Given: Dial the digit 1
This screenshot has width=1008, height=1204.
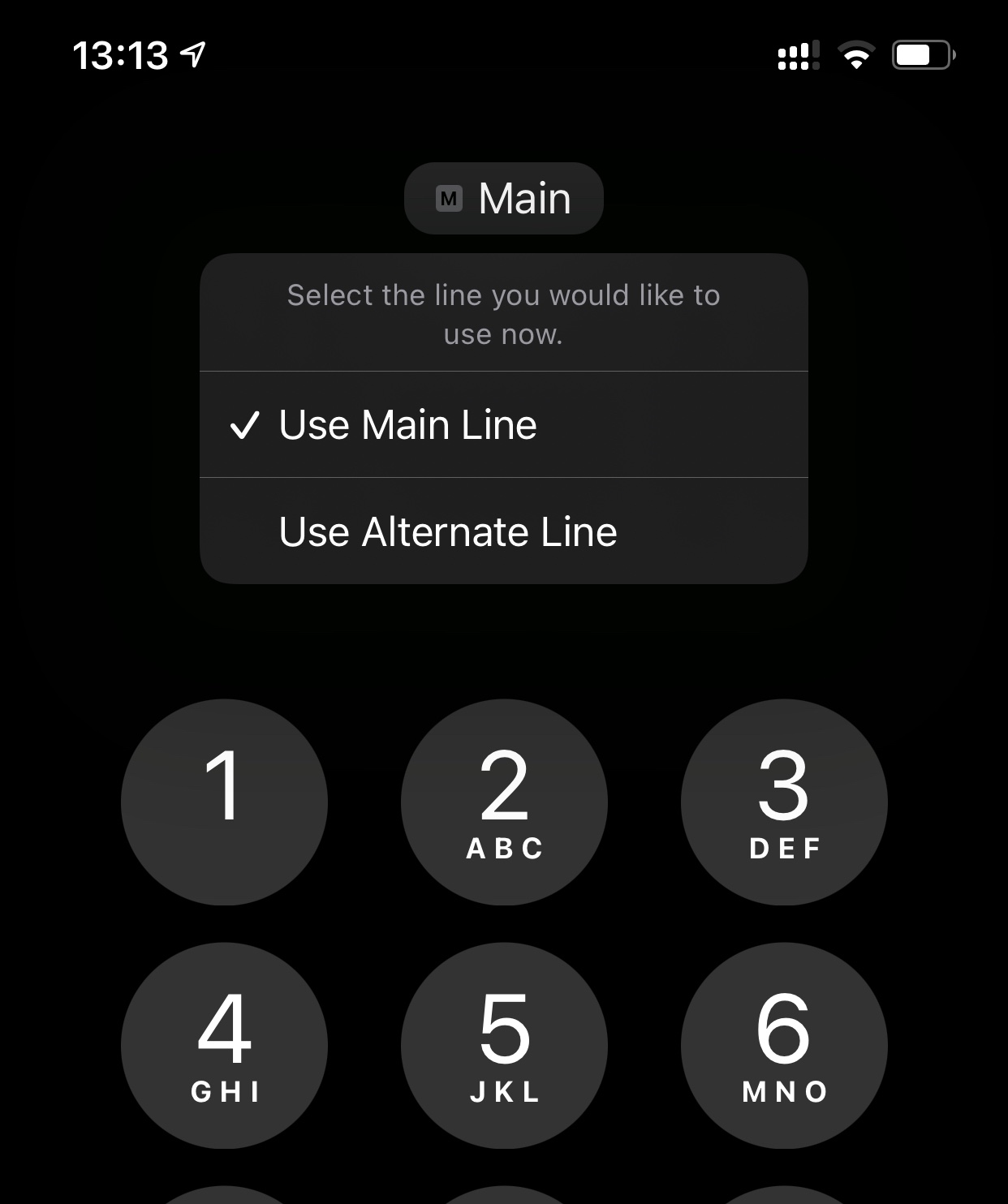Looking at the screenshot, I should pos(224,802).
